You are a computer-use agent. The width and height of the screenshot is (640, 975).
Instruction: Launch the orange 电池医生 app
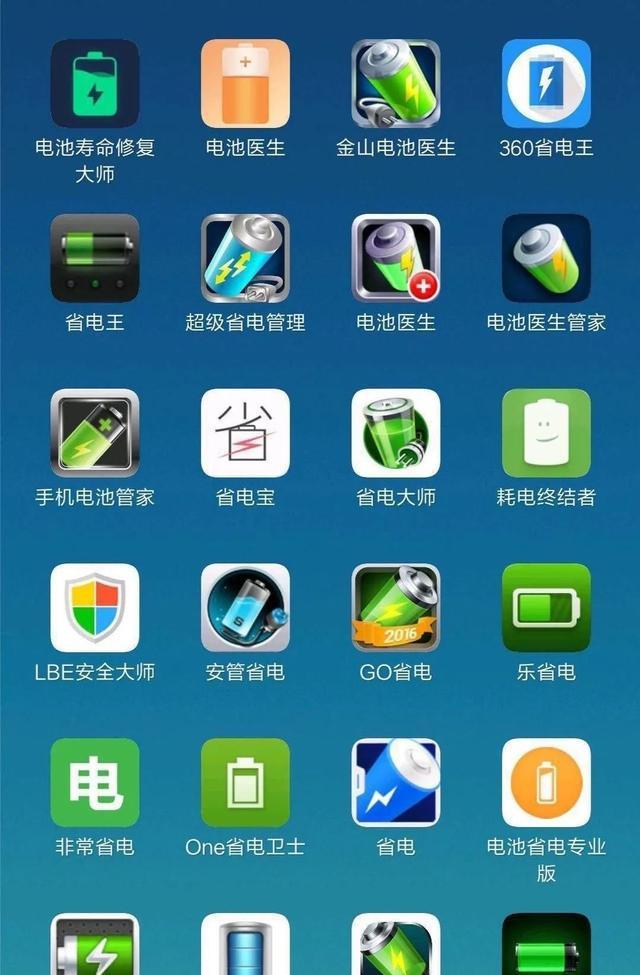tap(245, 84)
